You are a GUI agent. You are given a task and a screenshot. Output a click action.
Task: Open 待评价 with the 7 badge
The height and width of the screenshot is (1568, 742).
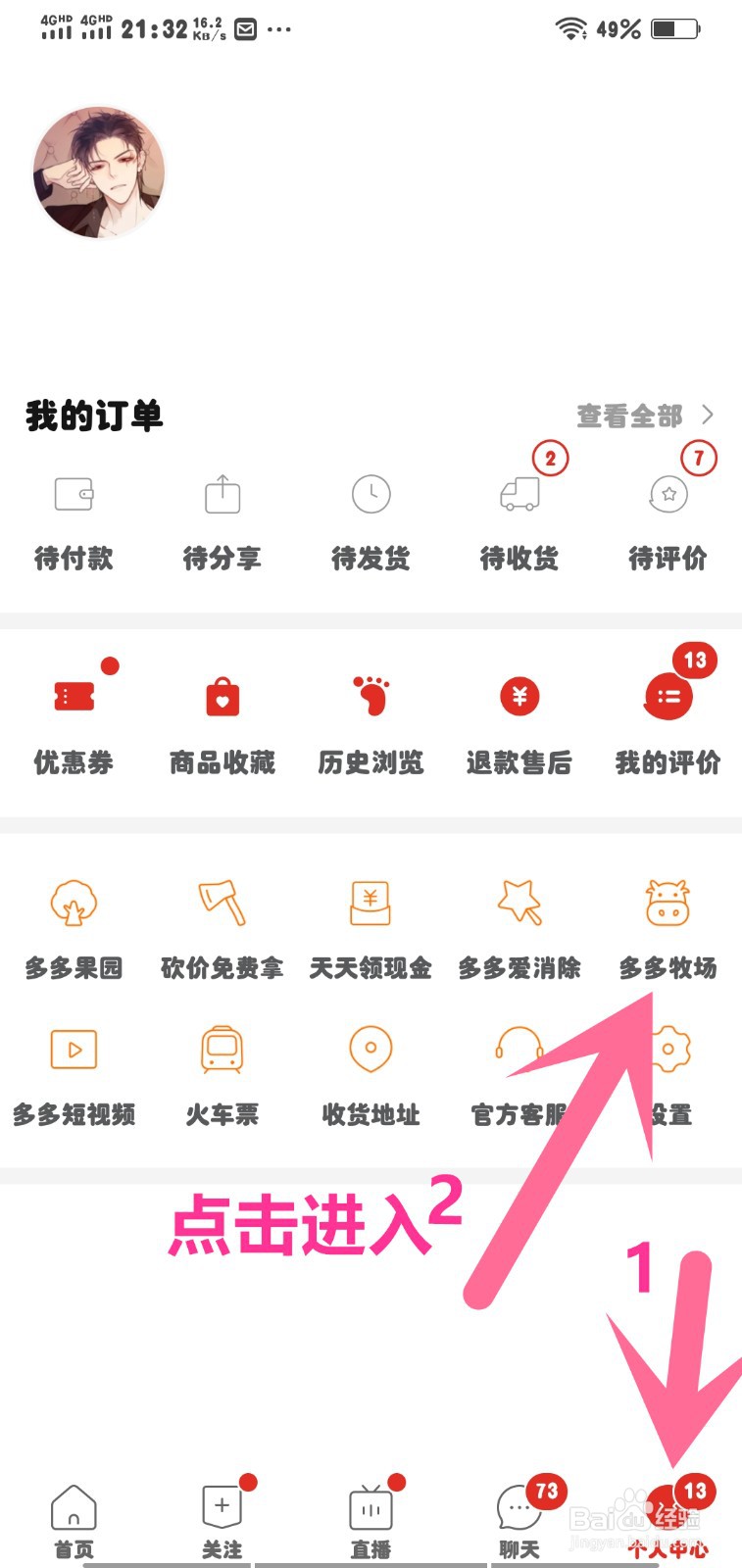click(668, 495)
